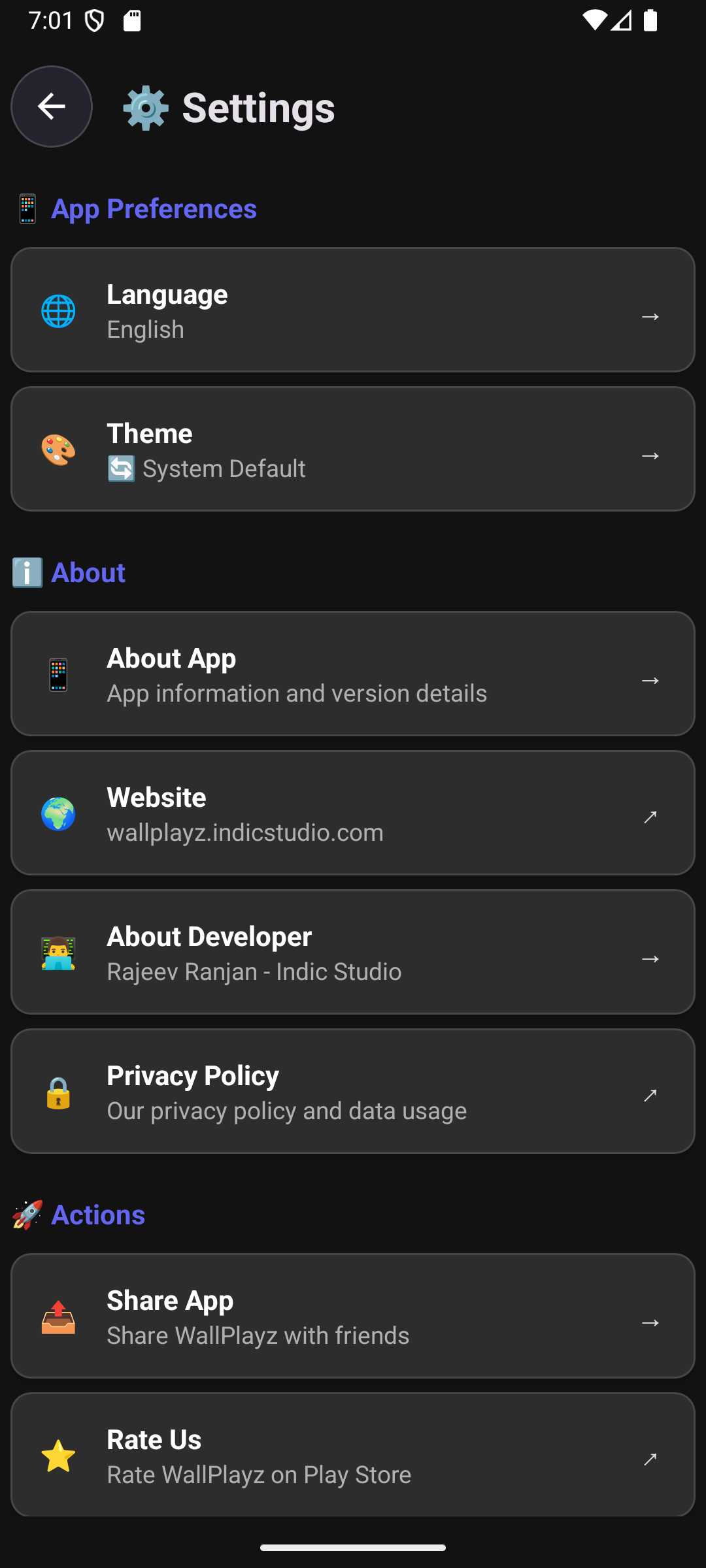Go back using the arrow button
The width and height of the screenshot is (706, 1568).
[52, 106]
